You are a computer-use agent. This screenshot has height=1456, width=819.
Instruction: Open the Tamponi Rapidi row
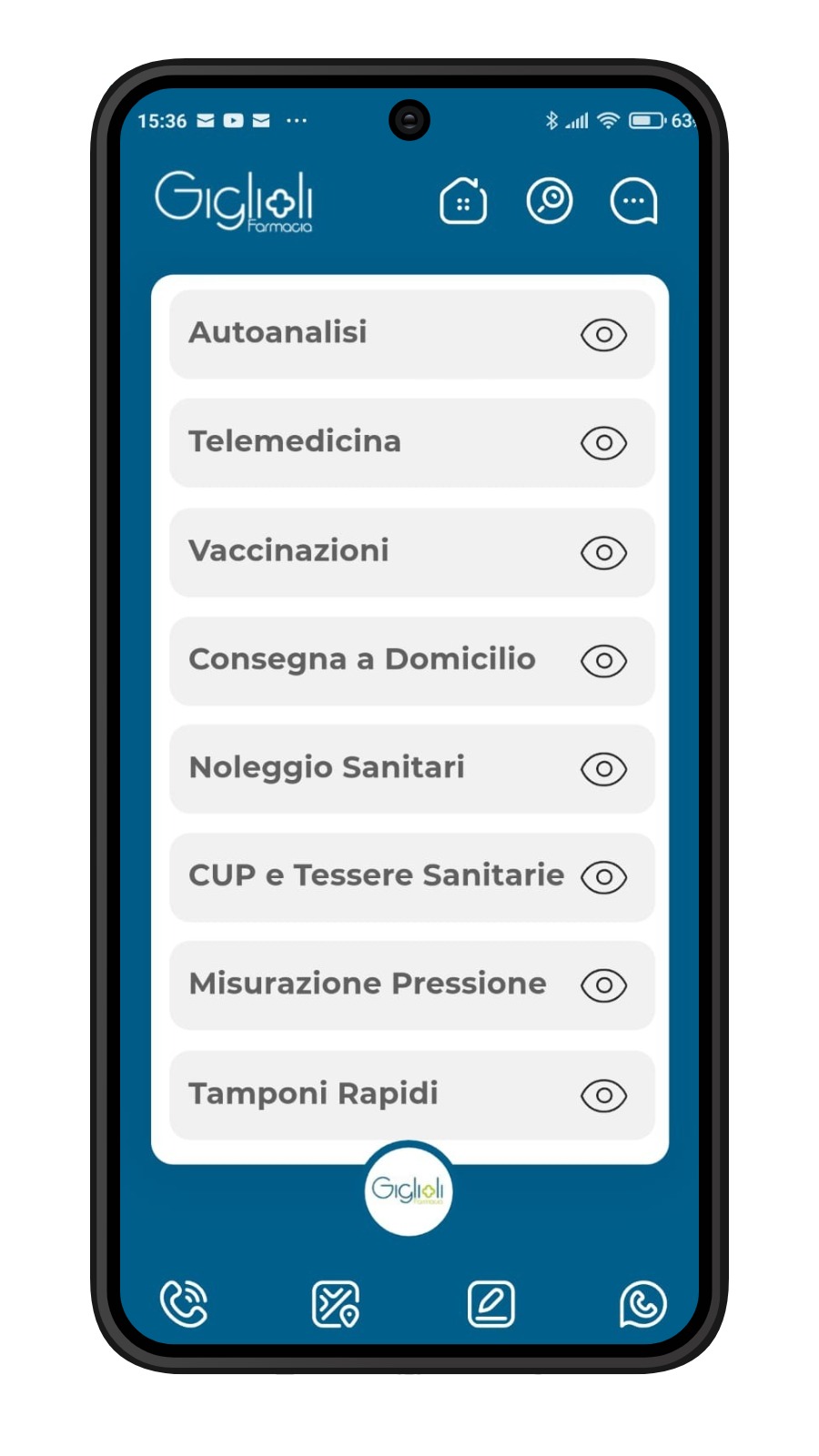(x=412, y=1095)
